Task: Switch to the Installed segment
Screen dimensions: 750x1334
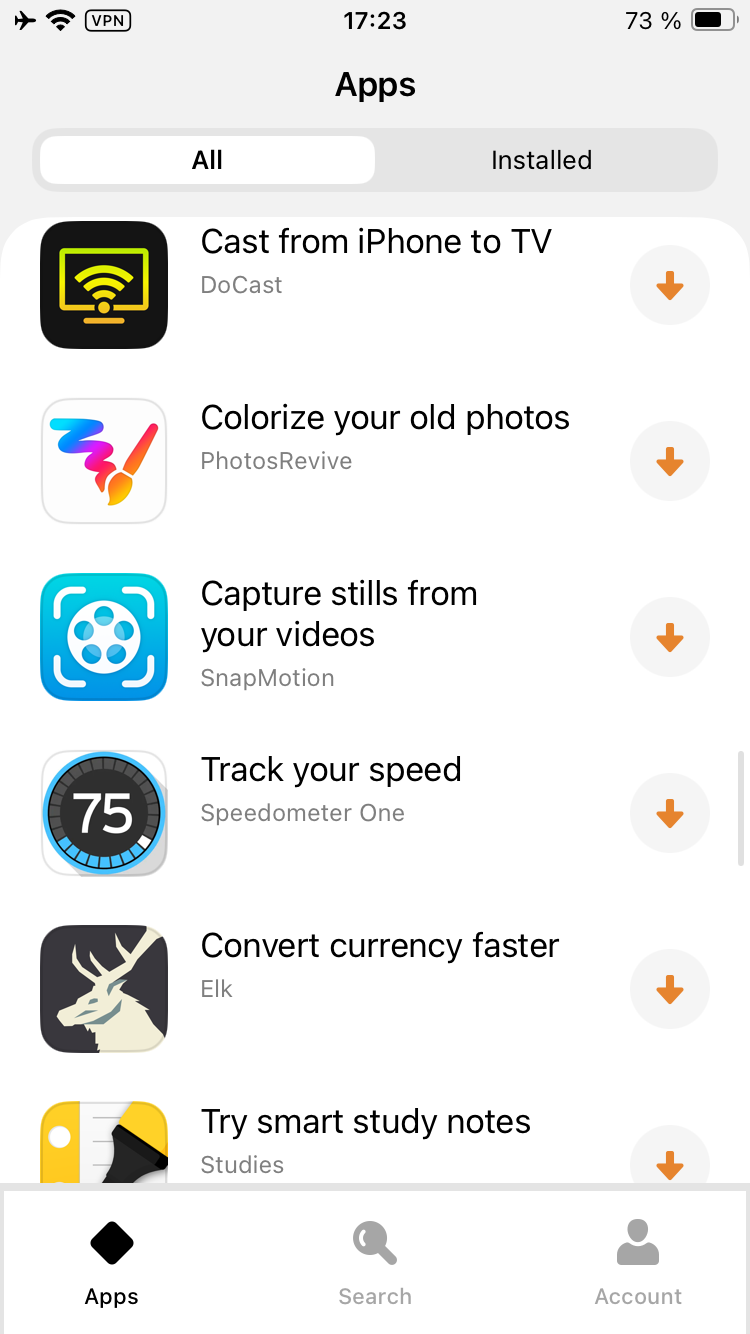Action: tap(541, 160)
